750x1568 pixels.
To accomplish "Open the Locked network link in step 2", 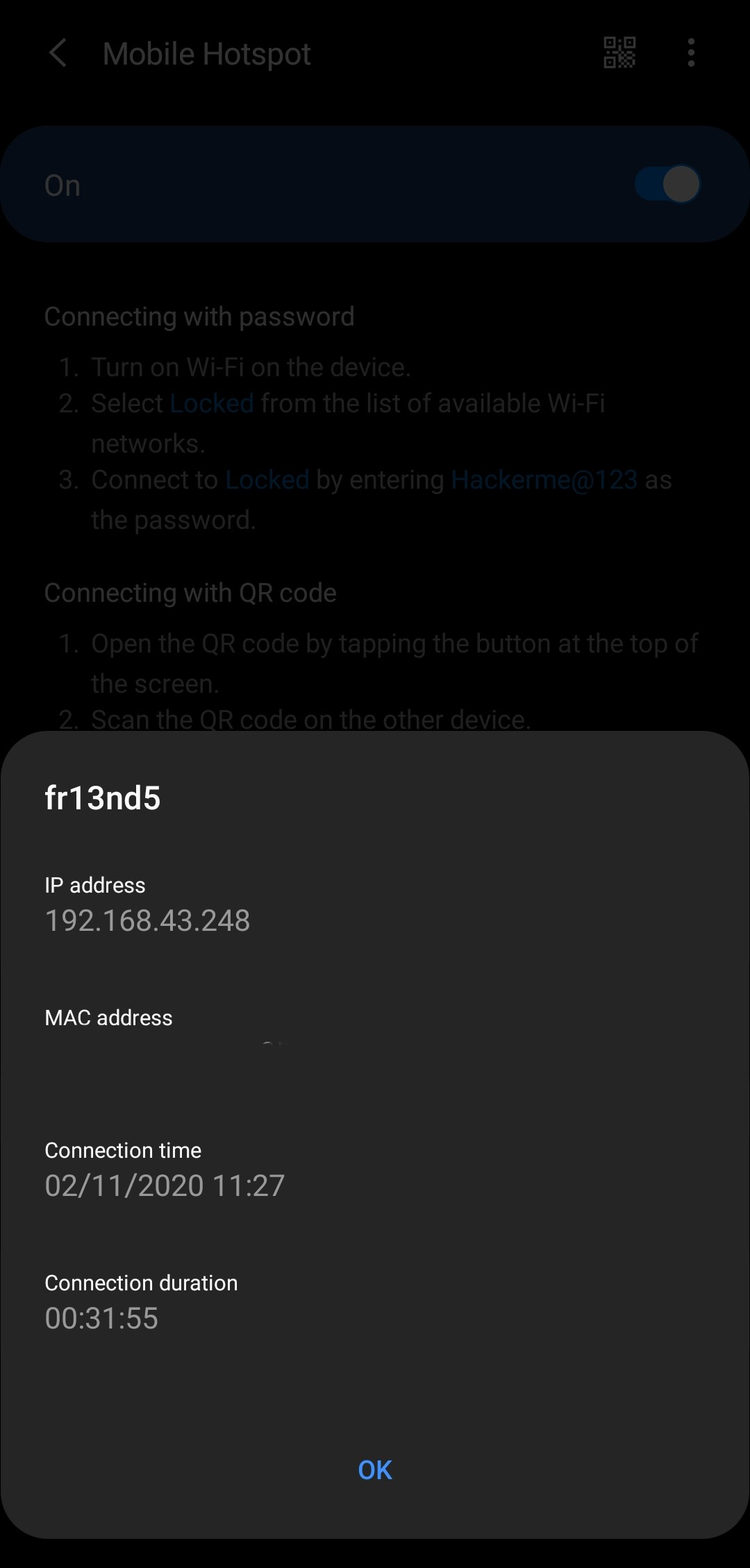I will click(x=212, y=403).
